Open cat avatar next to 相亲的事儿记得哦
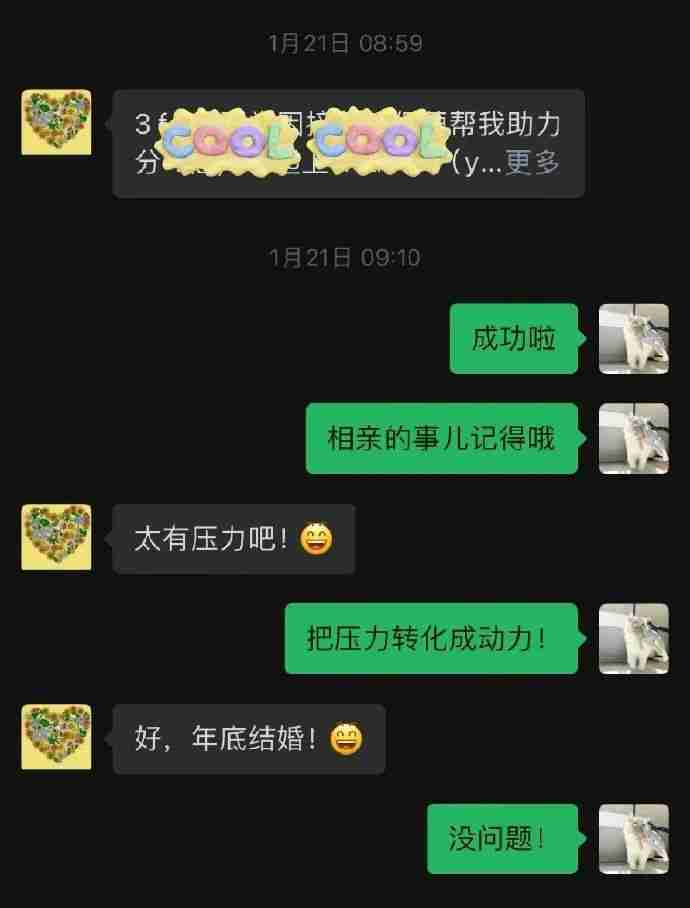 pos(633,438)
